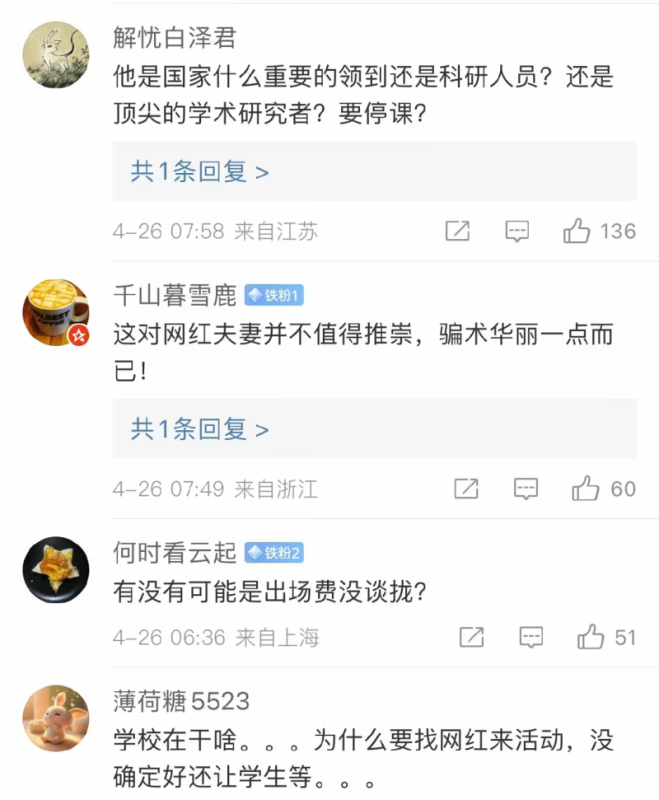Reply to 何时看云起's comment
This screenshot has width=659, height=800.
(531, 637)
